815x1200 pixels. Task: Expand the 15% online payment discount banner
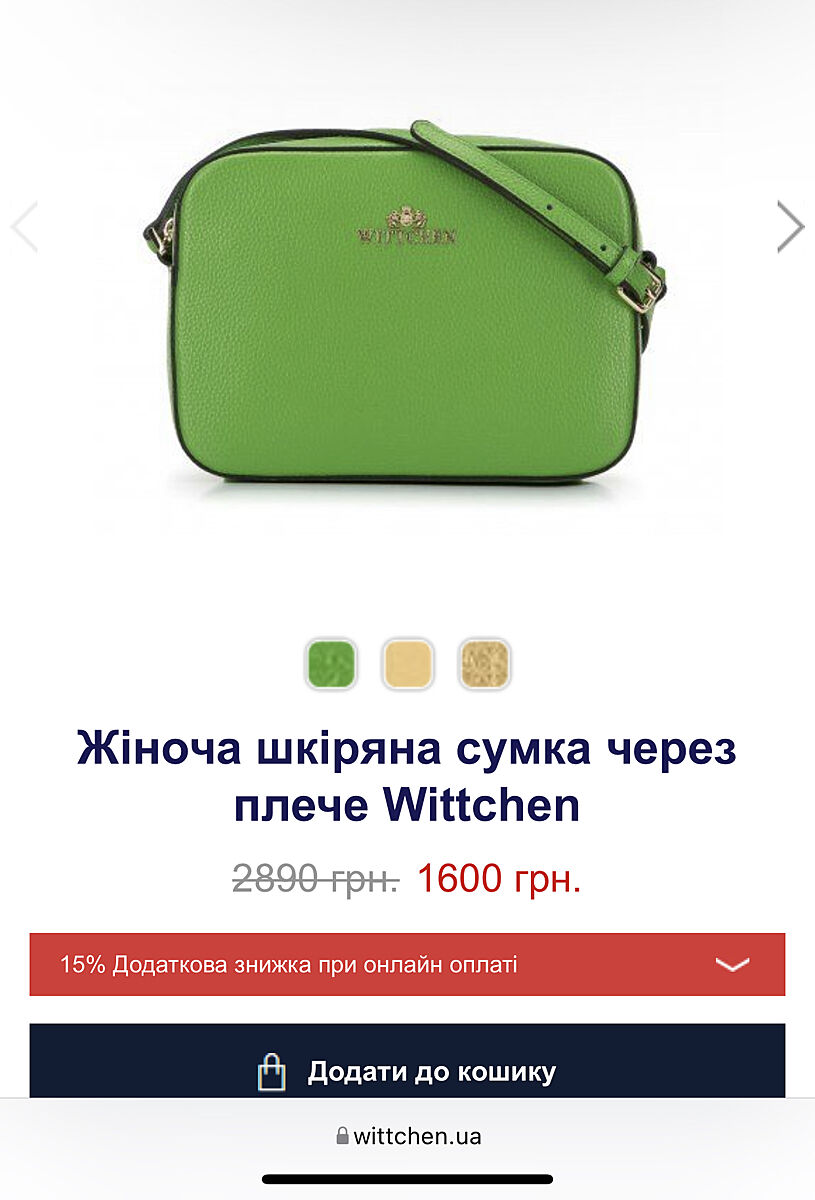pyautogui.click(x=732, y=965)
